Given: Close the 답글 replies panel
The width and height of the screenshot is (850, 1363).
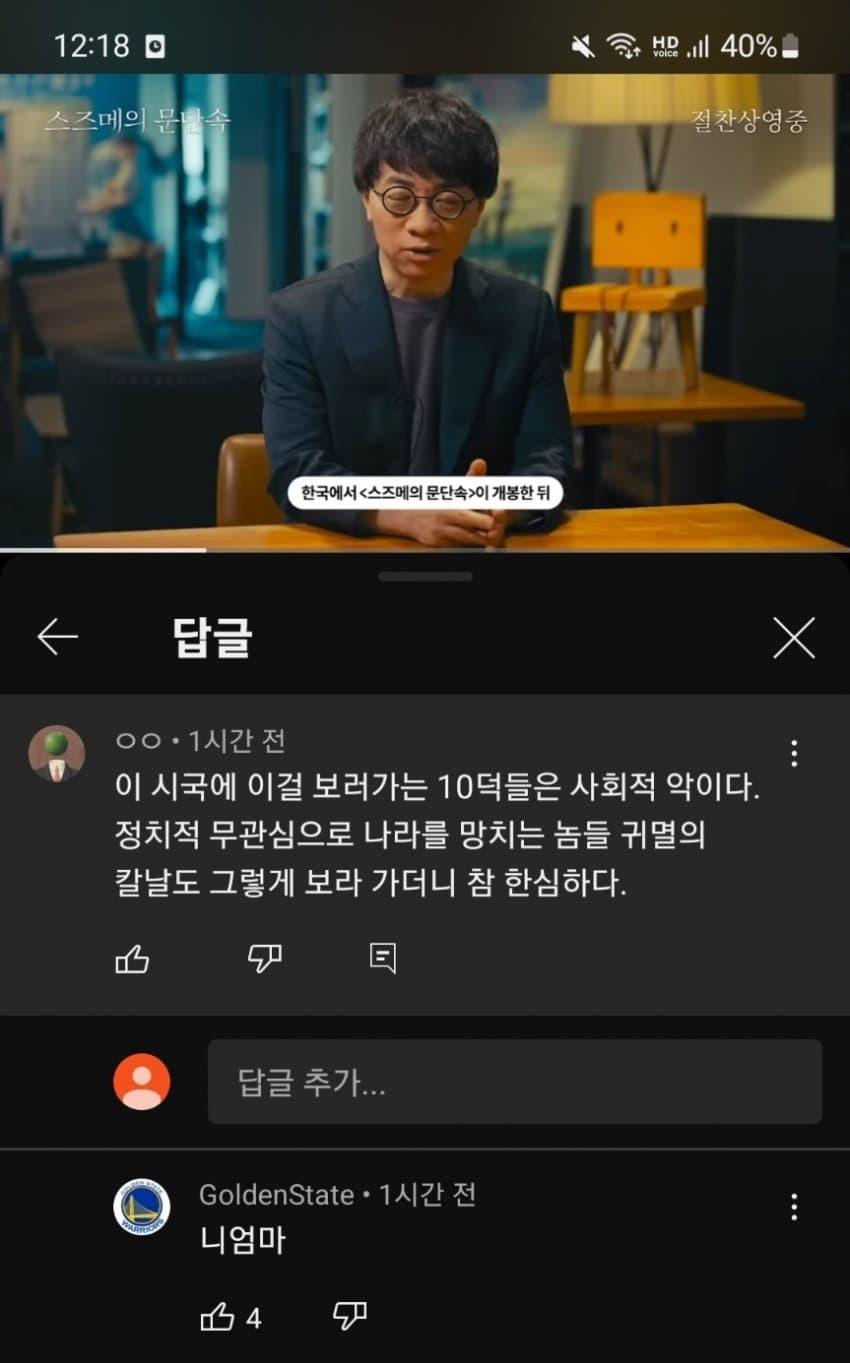Looking at the screenshot, I should pyautogui.click(x=794, y=637).
